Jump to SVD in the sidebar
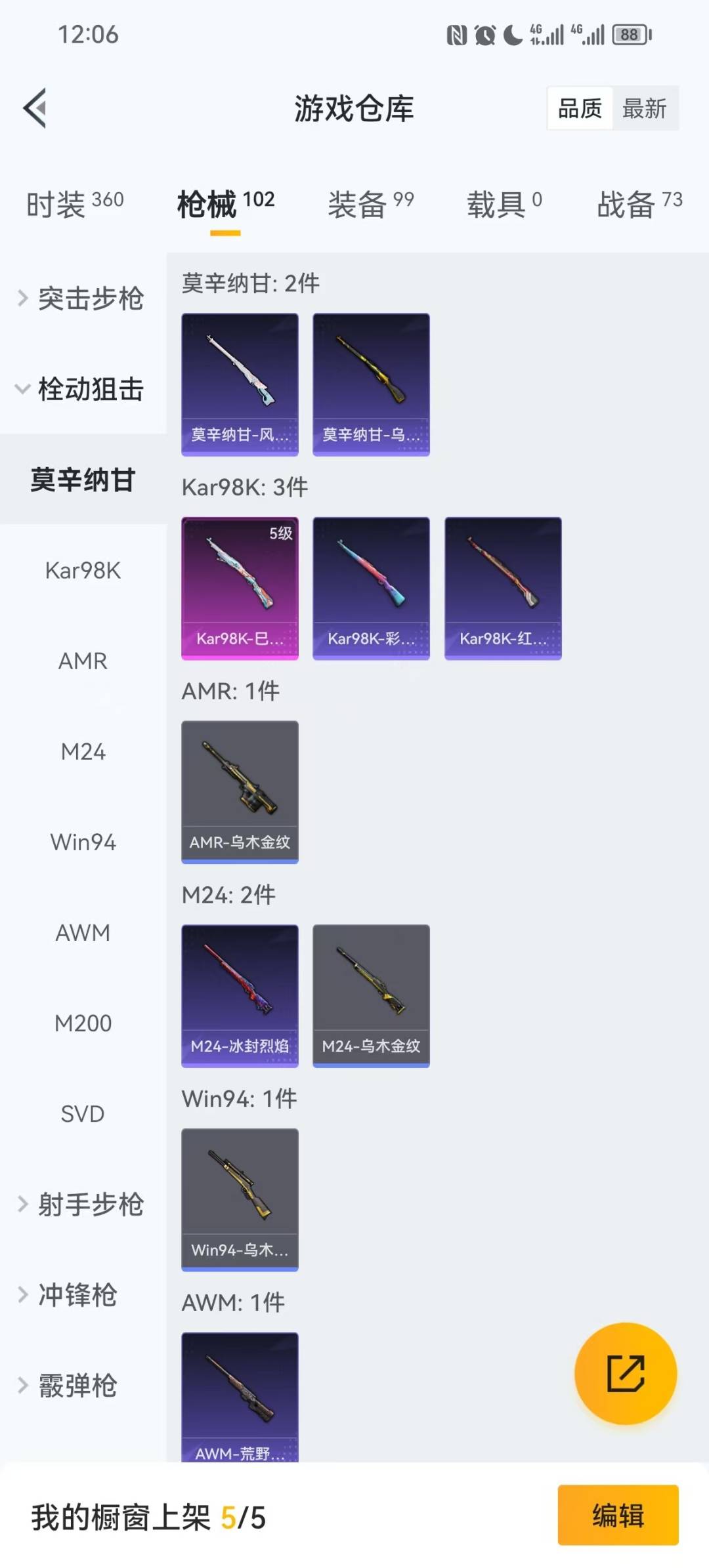The width and height of the screenshot is (709, 1568). (83, 1114)
